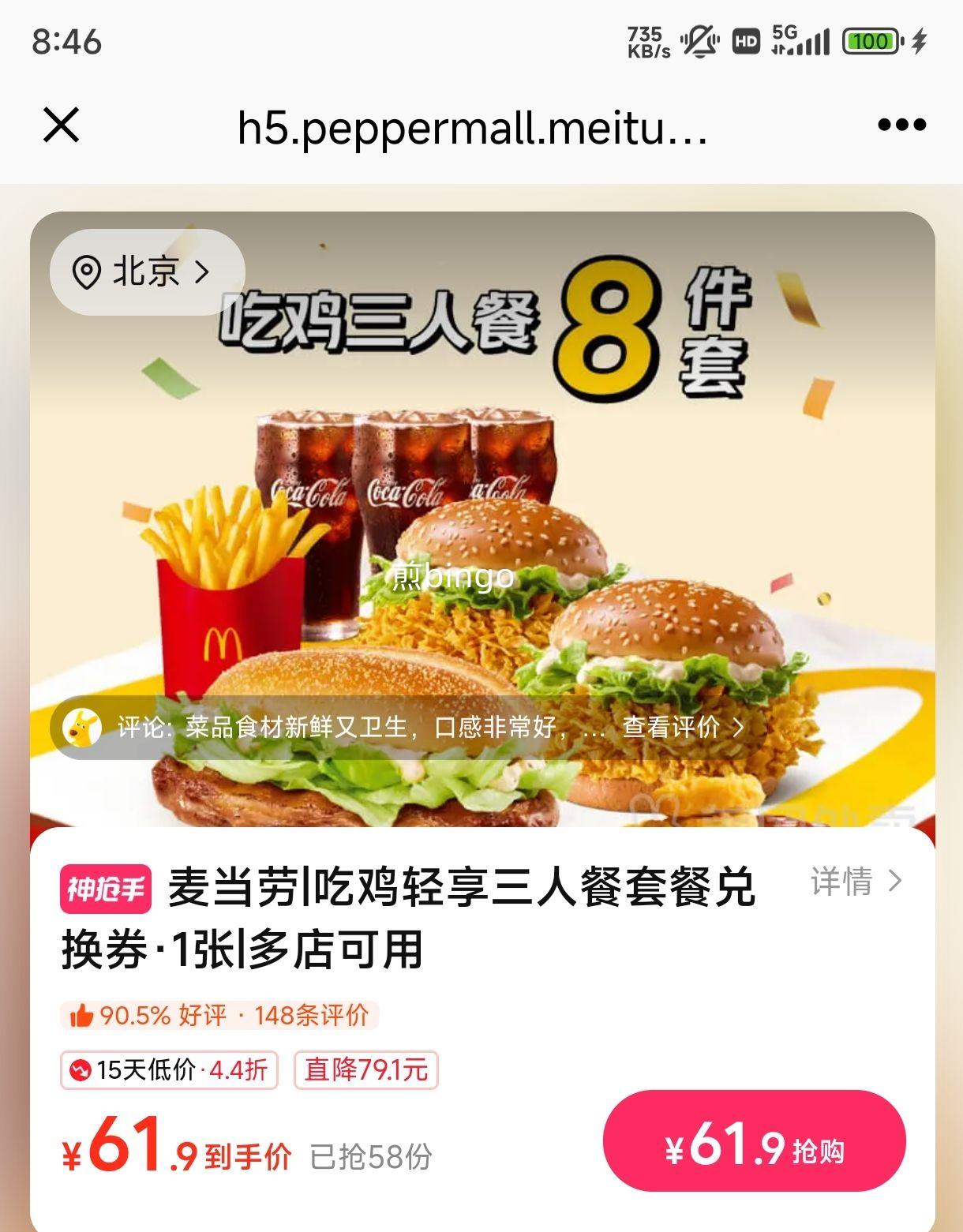This screenshot has height=1232, width=963.
Task: Tap the HD icon in the status bar
Action: [744, 39]
